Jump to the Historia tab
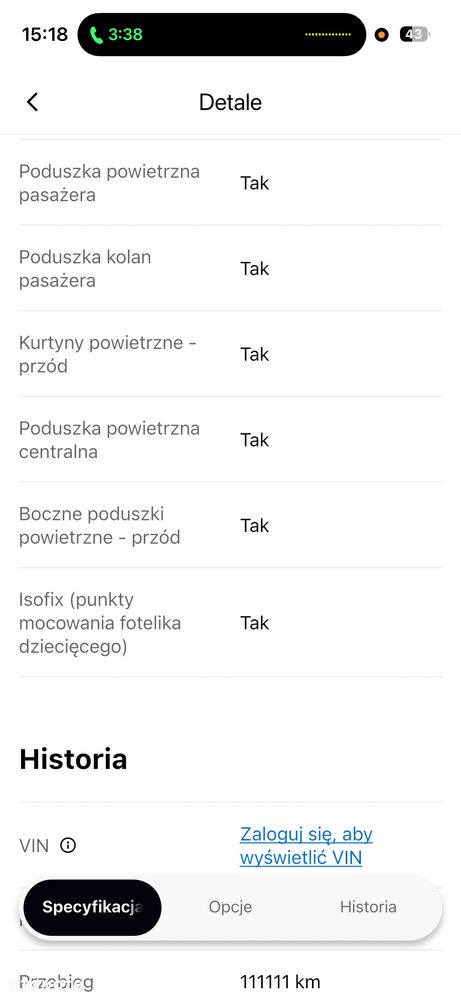This screenshot has height=999, width=461. pos(368,907)
